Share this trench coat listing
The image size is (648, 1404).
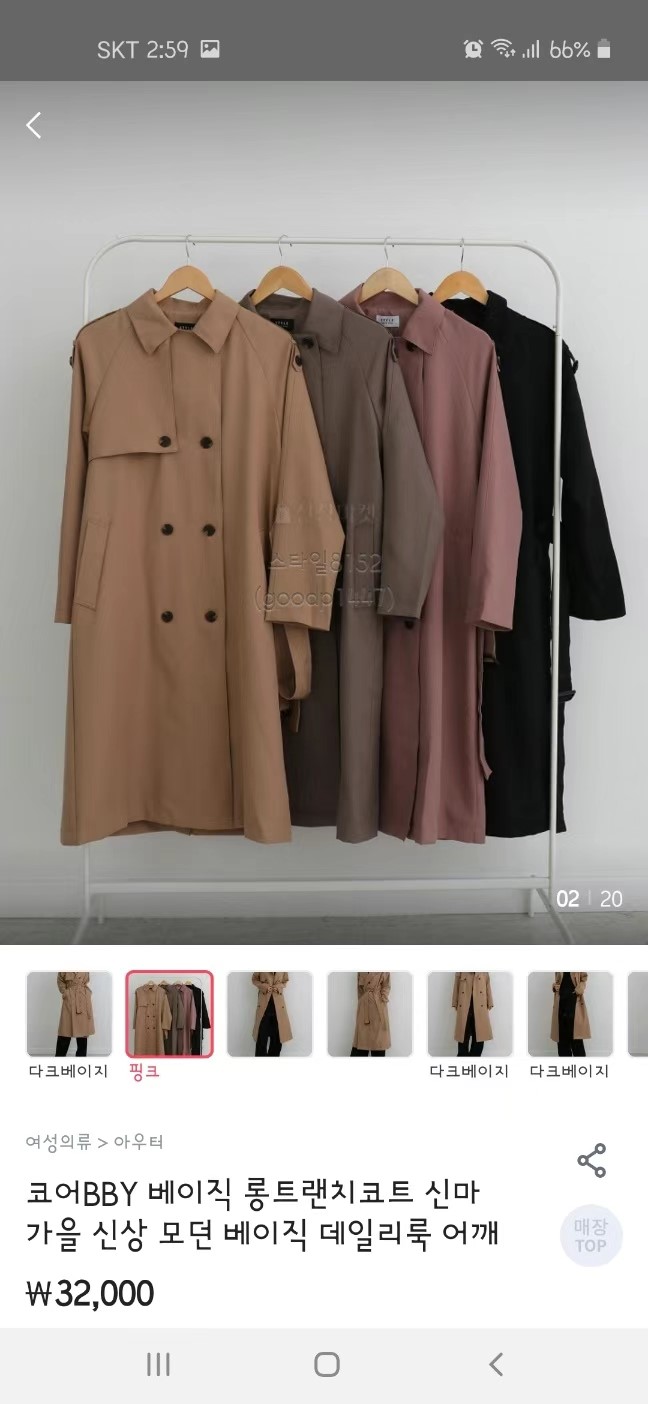click(x=591, y=1161)
